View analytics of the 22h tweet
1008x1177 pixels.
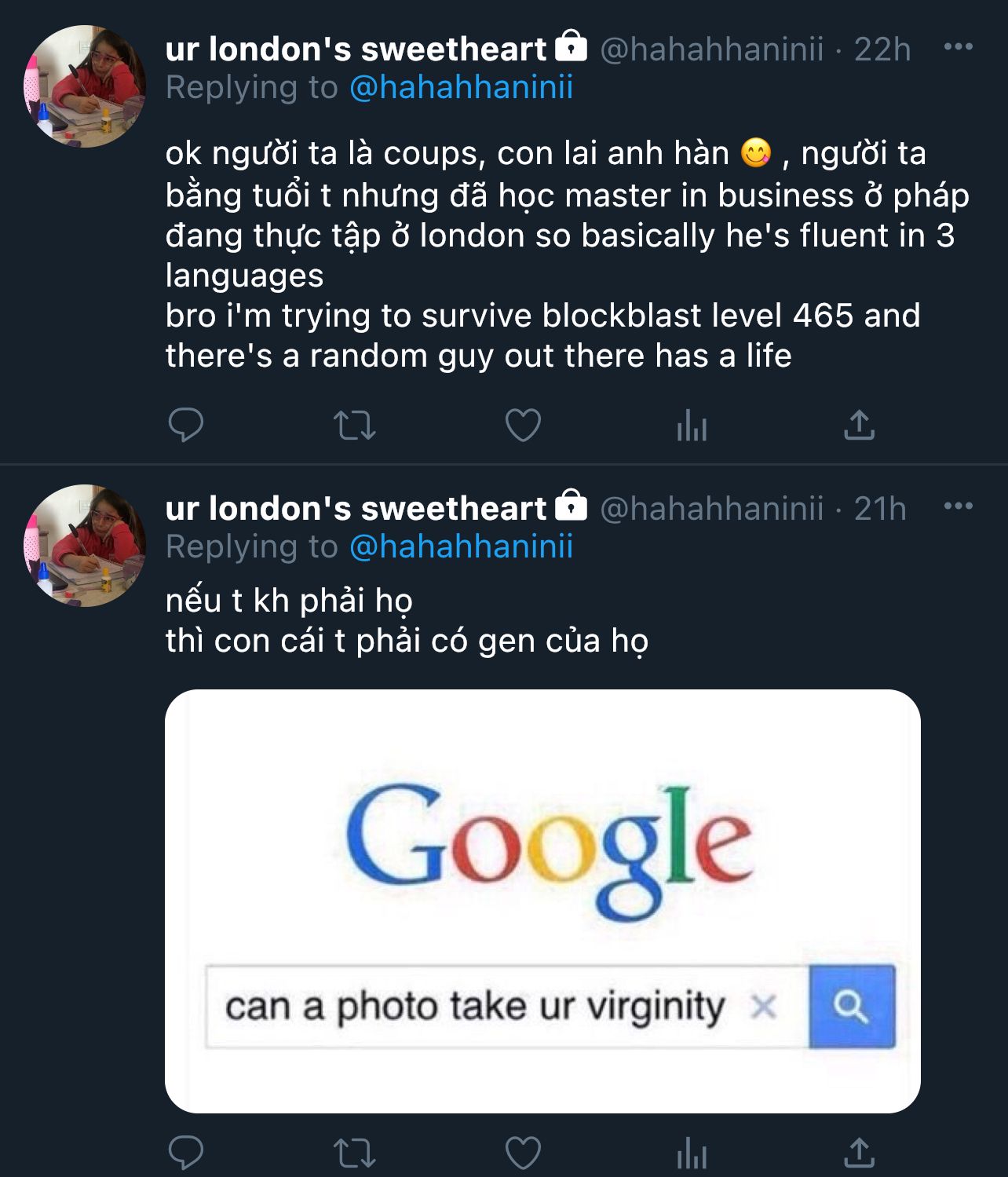tap(692, 426)
